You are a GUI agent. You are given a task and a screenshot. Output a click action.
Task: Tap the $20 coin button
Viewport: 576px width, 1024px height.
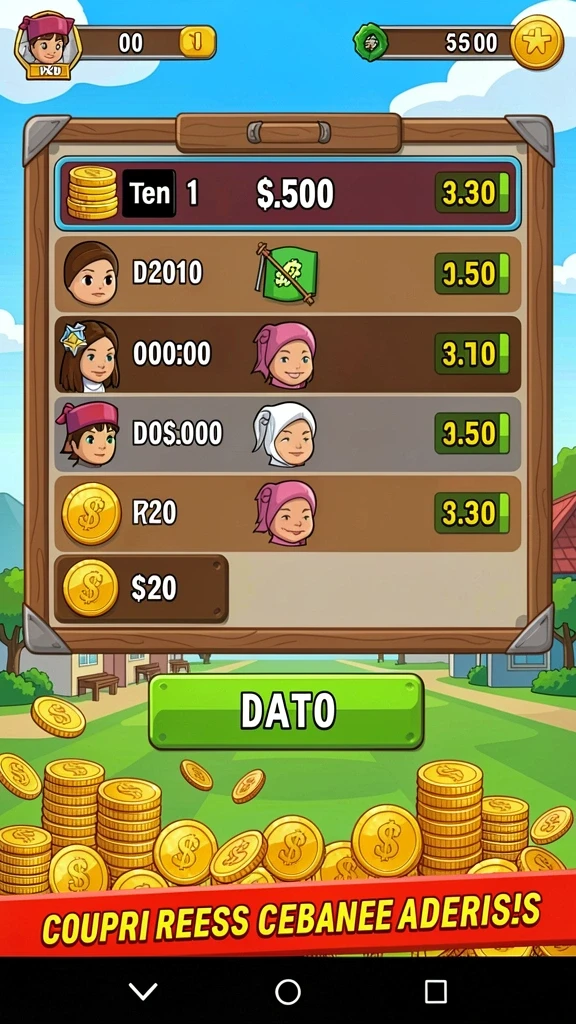141,588
